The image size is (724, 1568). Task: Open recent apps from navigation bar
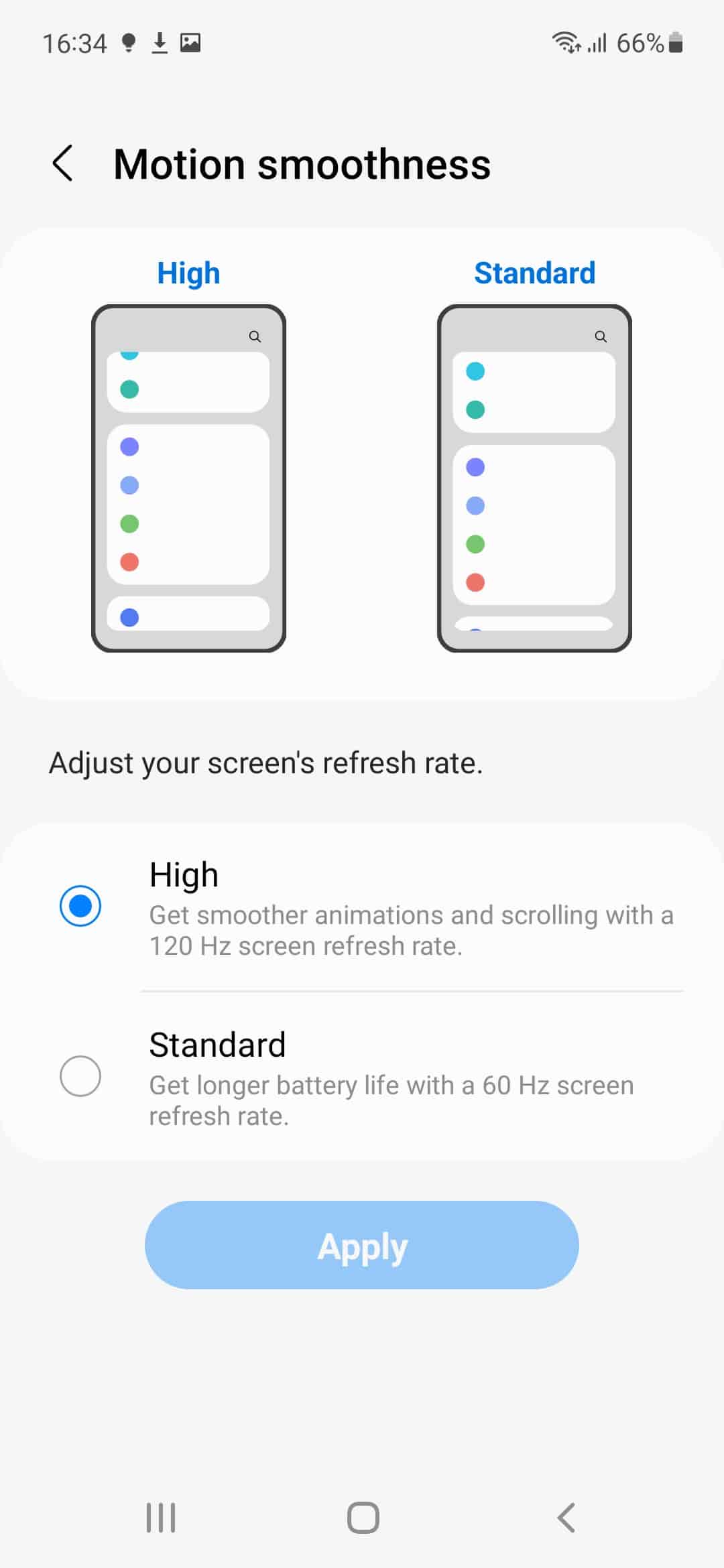point(161,1518)
